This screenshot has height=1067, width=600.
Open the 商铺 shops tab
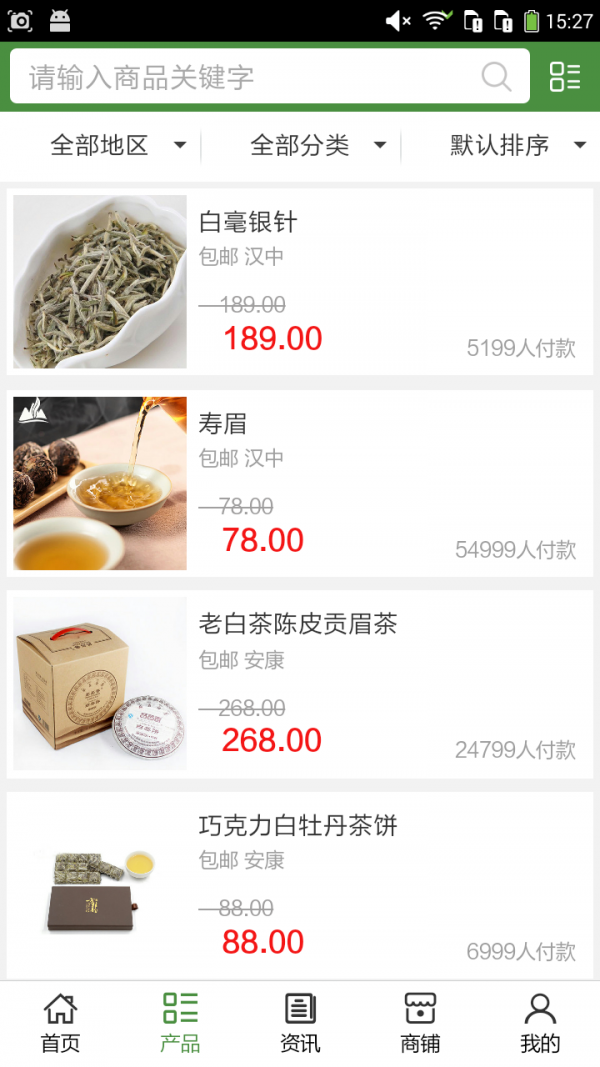pos(420,1023)
